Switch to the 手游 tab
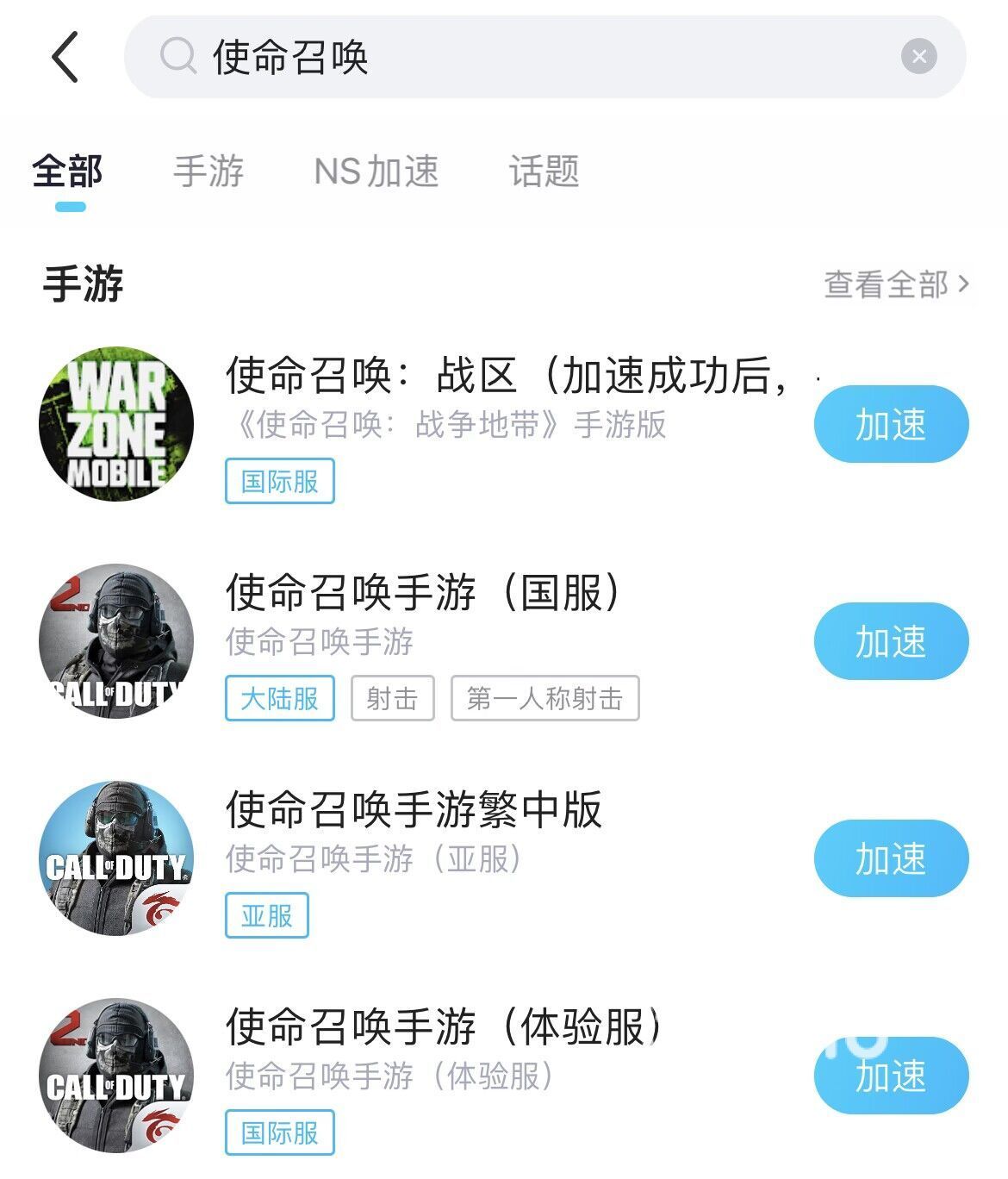1008x1179 pixels. pos(208,172)
